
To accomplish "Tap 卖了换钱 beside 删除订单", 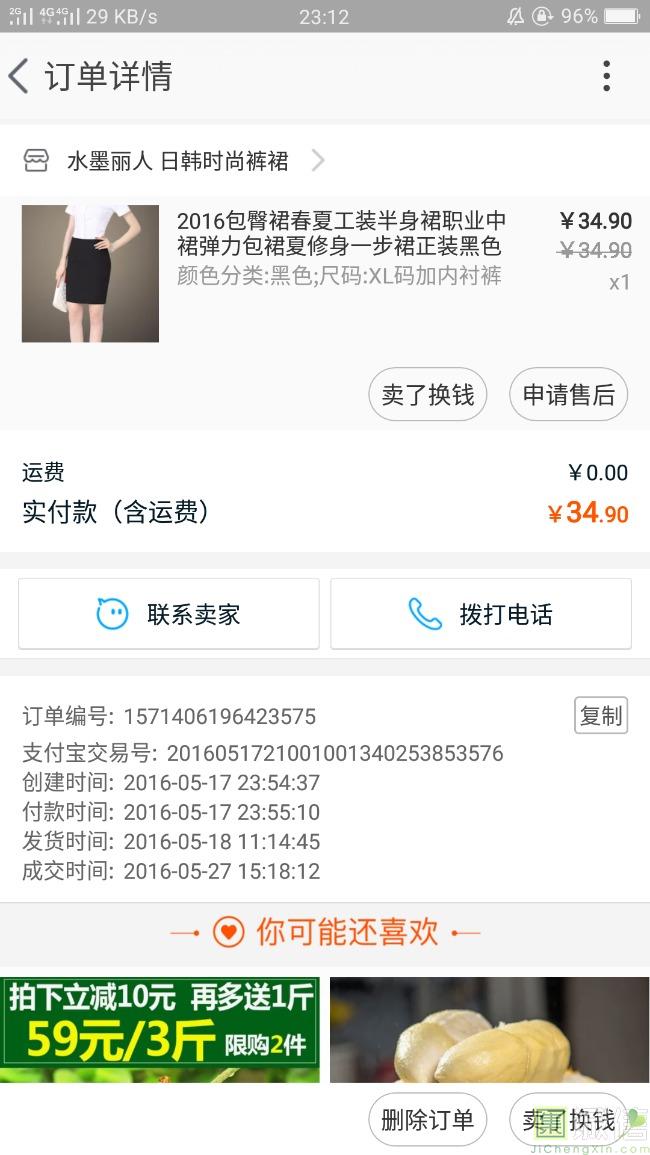I will pos(568,1120).
